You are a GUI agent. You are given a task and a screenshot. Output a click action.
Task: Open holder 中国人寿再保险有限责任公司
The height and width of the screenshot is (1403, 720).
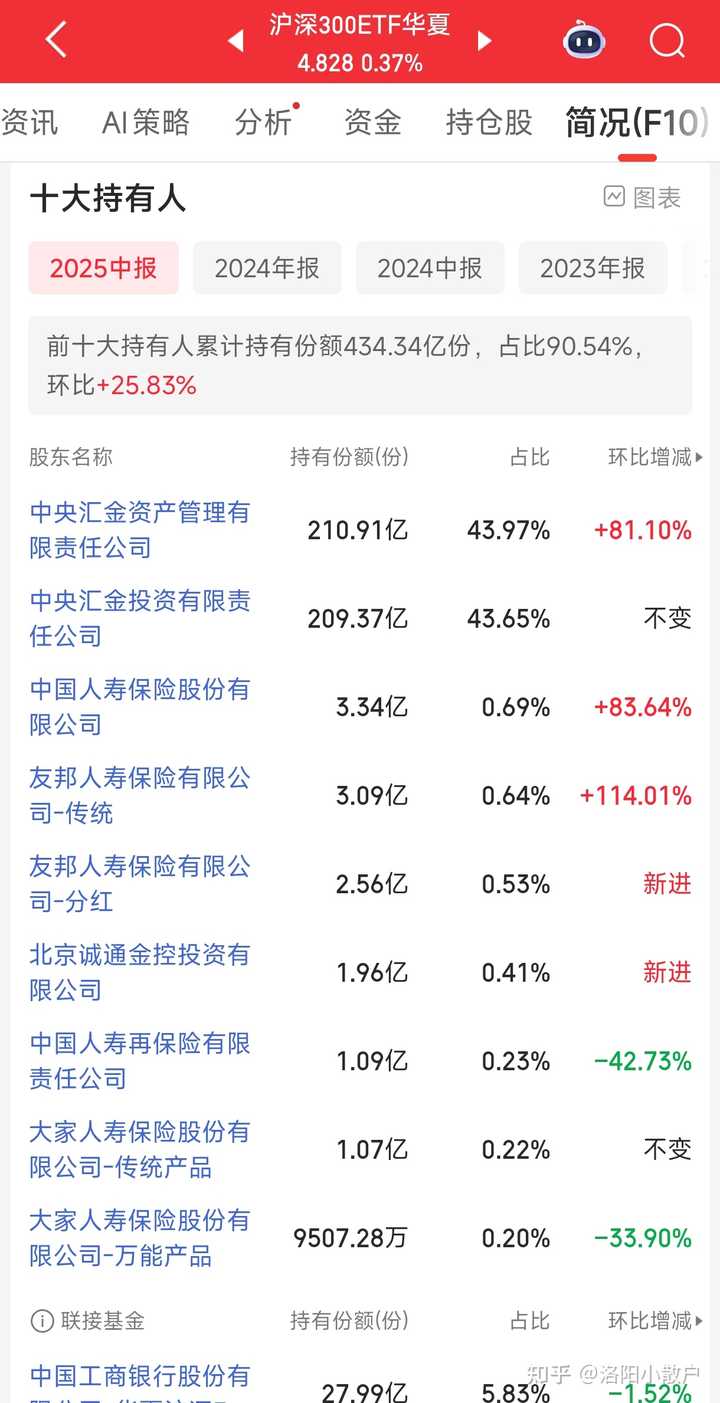140,1061
